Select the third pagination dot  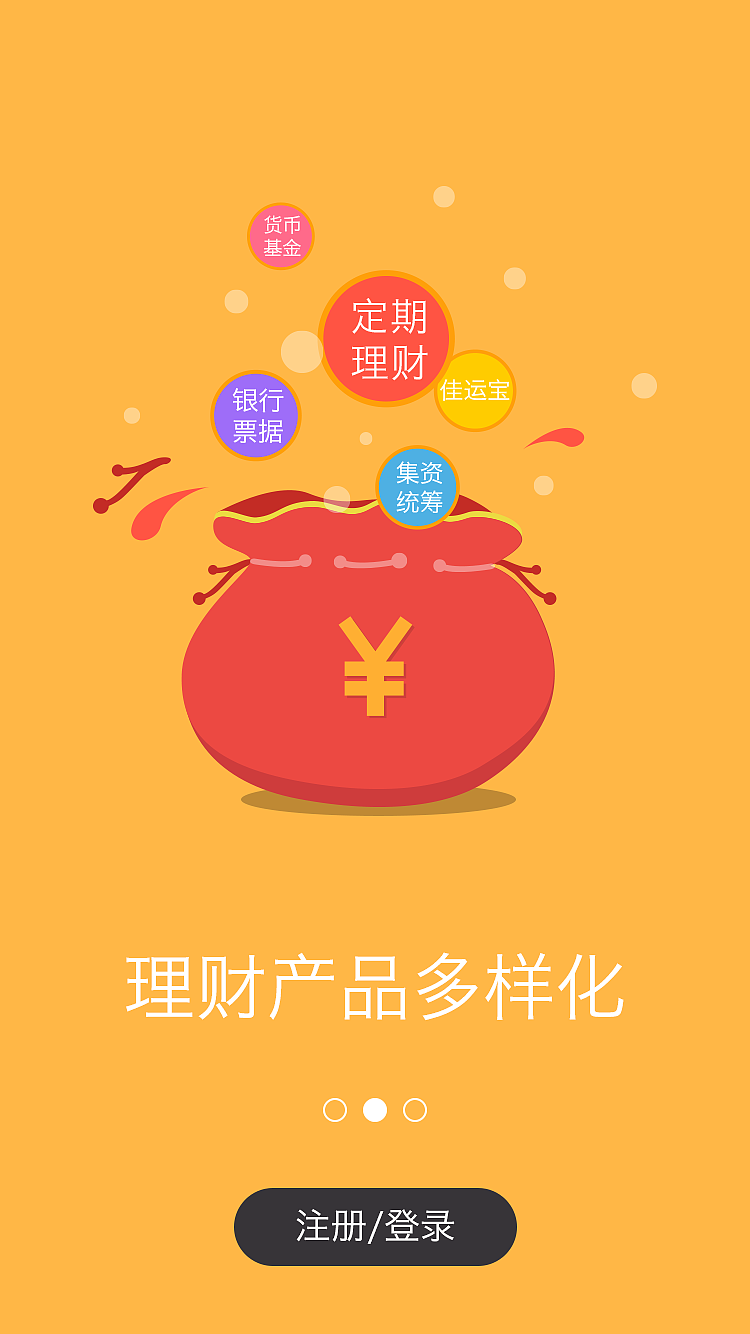click(415, 1108)
